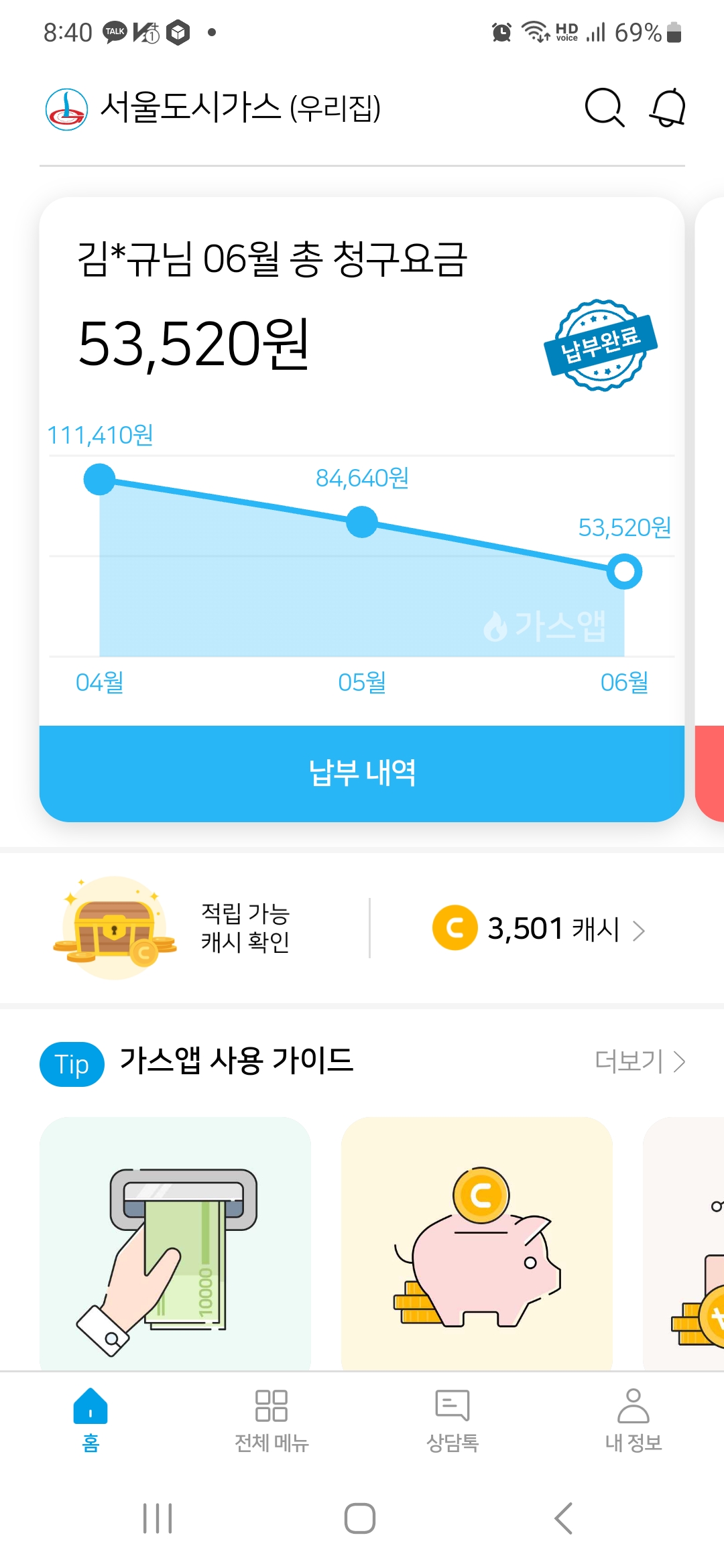Select the 05월 point on the chart
The width and height of the screenshot is (724, 1568).
tap(362, 522)
